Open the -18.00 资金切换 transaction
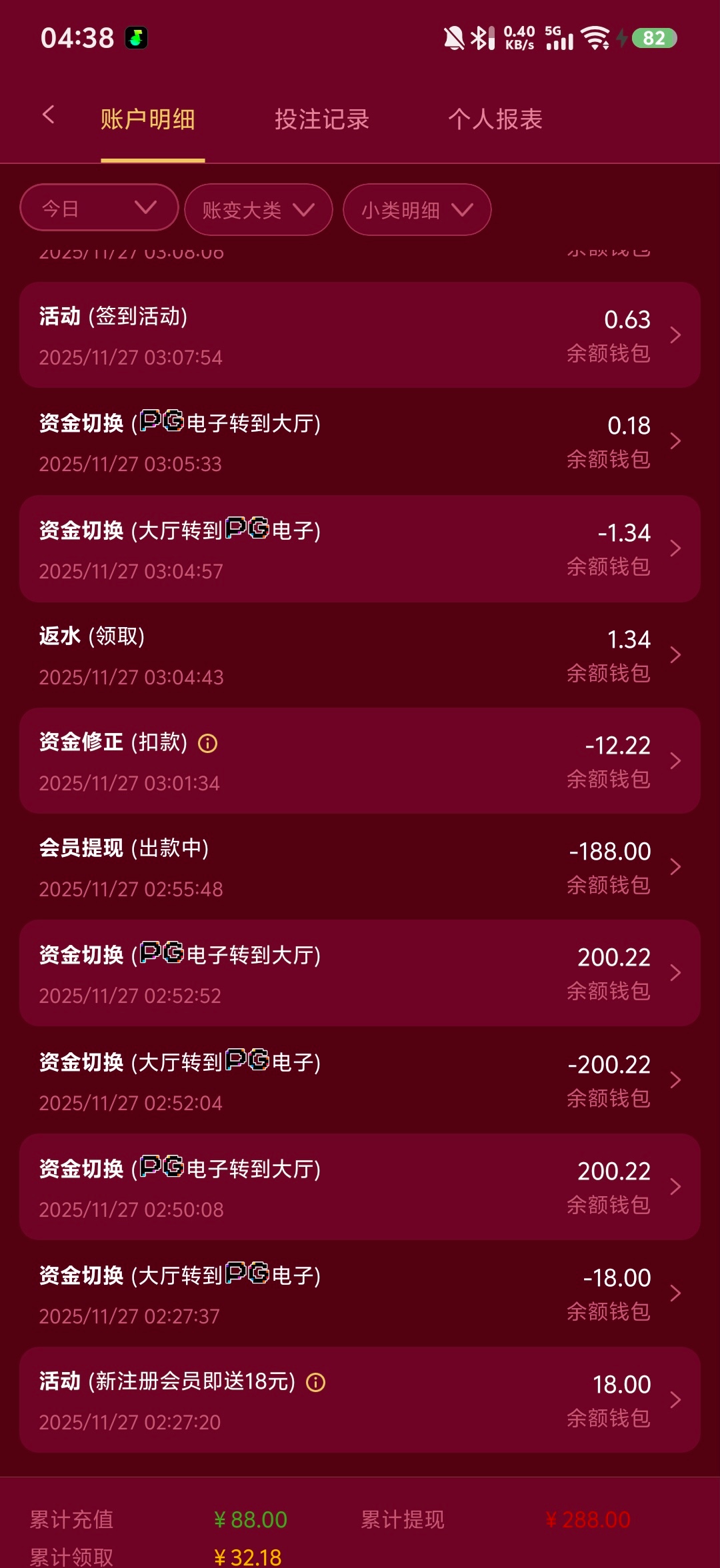 pyautogui.click(x=360, y=1293)
